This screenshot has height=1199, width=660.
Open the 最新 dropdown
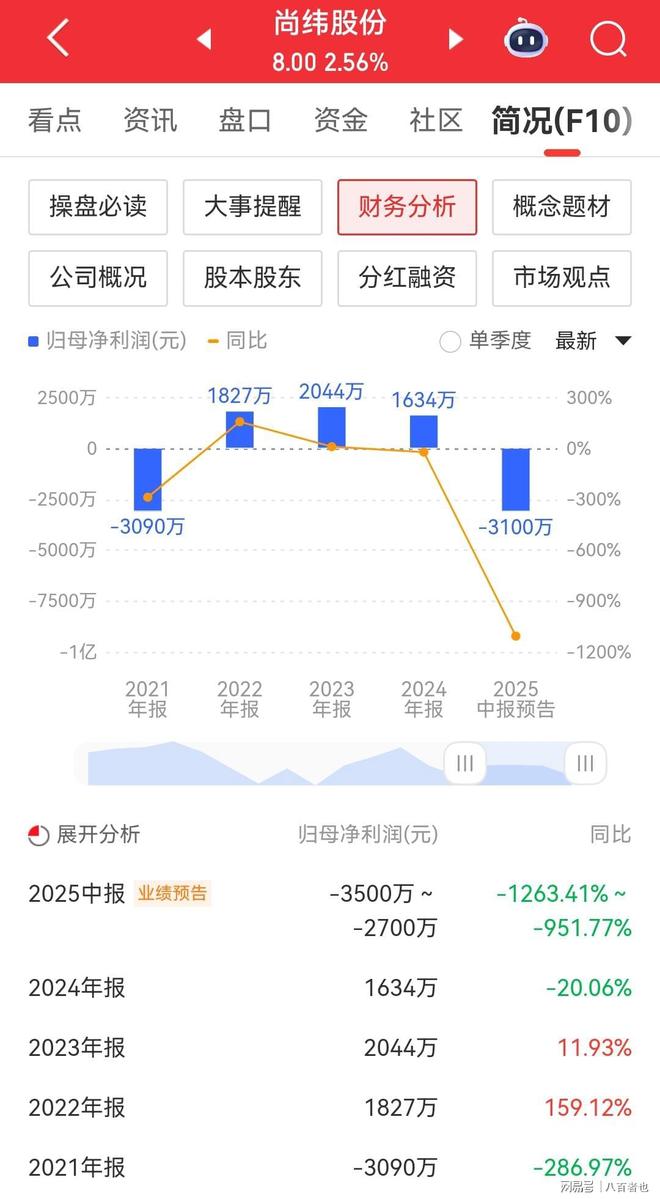(x=593, y=341)
